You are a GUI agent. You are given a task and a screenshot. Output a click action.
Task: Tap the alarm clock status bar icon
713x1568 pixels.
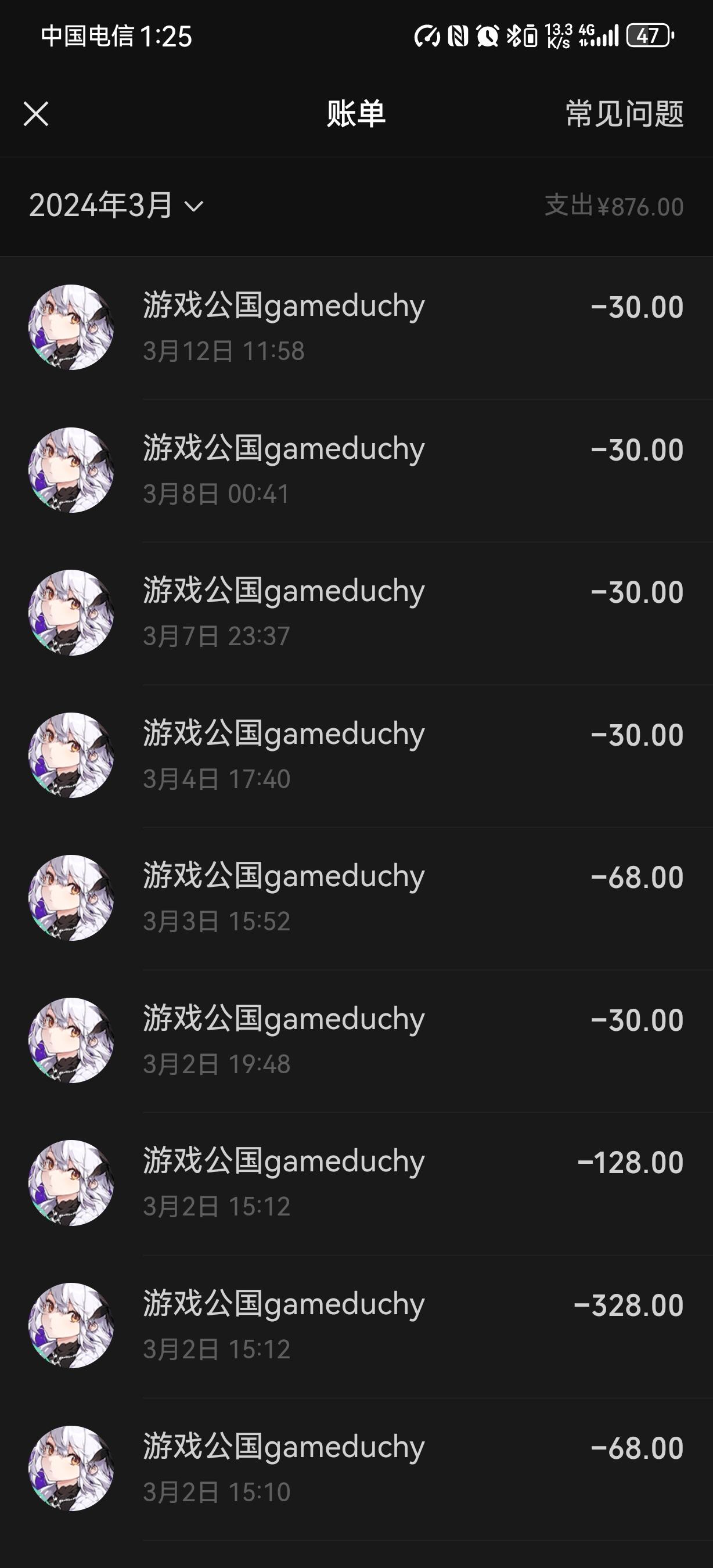point(487,37)
